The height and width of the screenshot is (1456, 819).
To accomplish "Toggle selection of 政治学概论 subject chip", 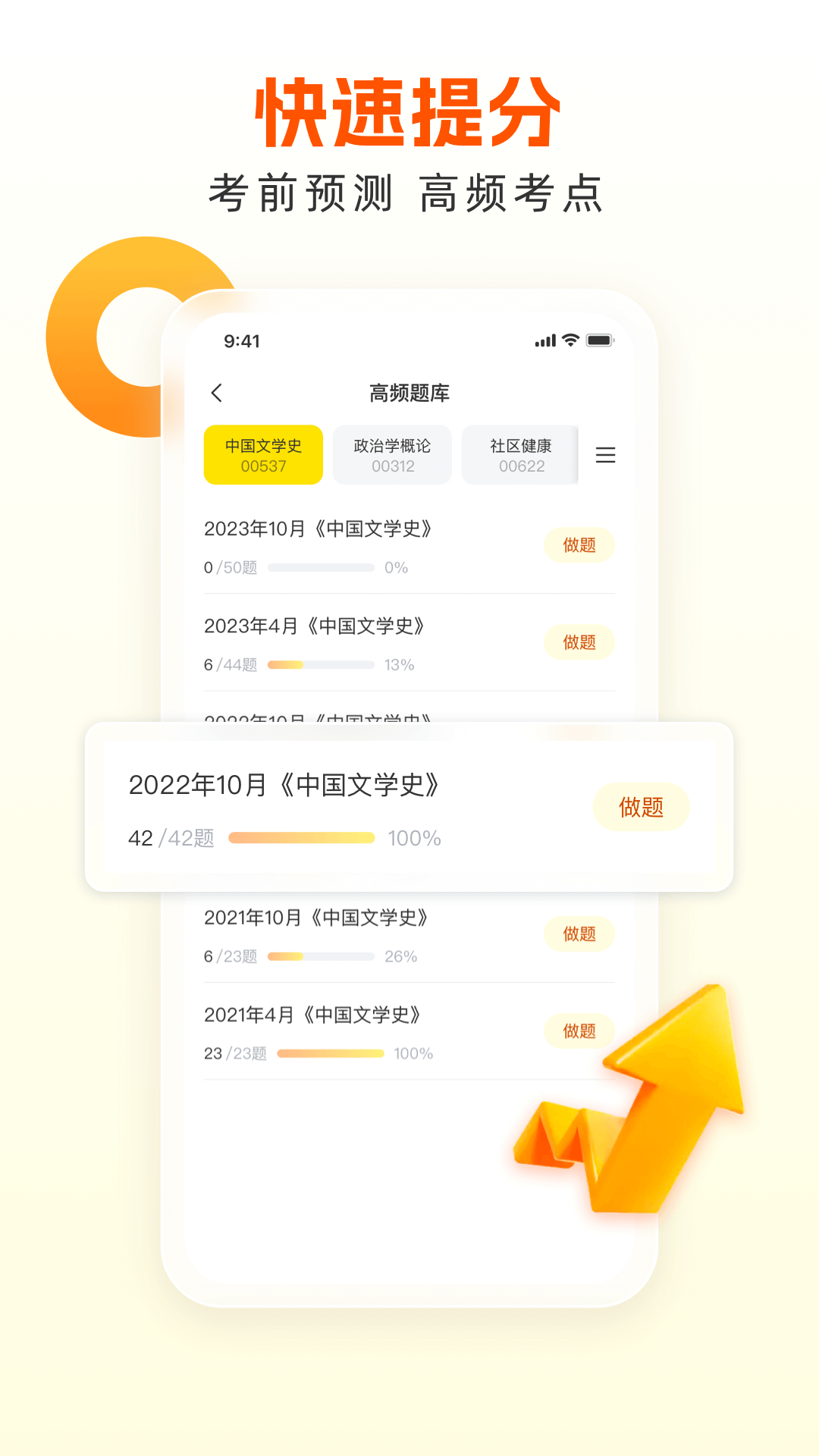I will point(391,454).
